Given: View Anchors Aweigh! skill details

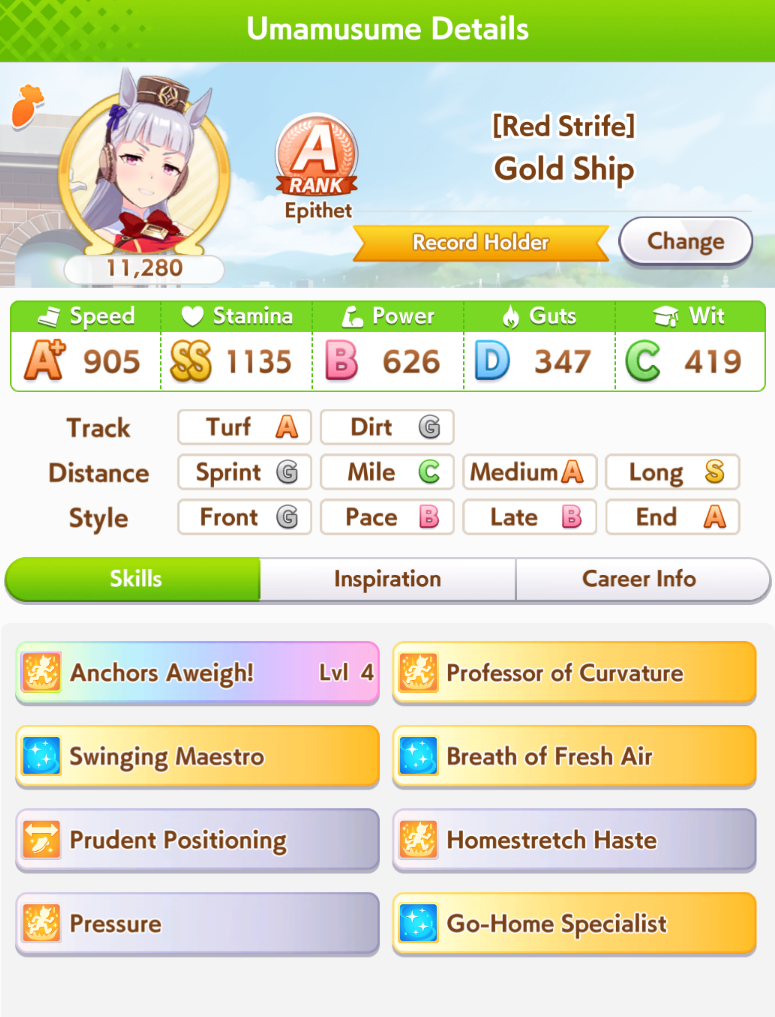Looking at the screenshot, I should [x=197, y=673].
